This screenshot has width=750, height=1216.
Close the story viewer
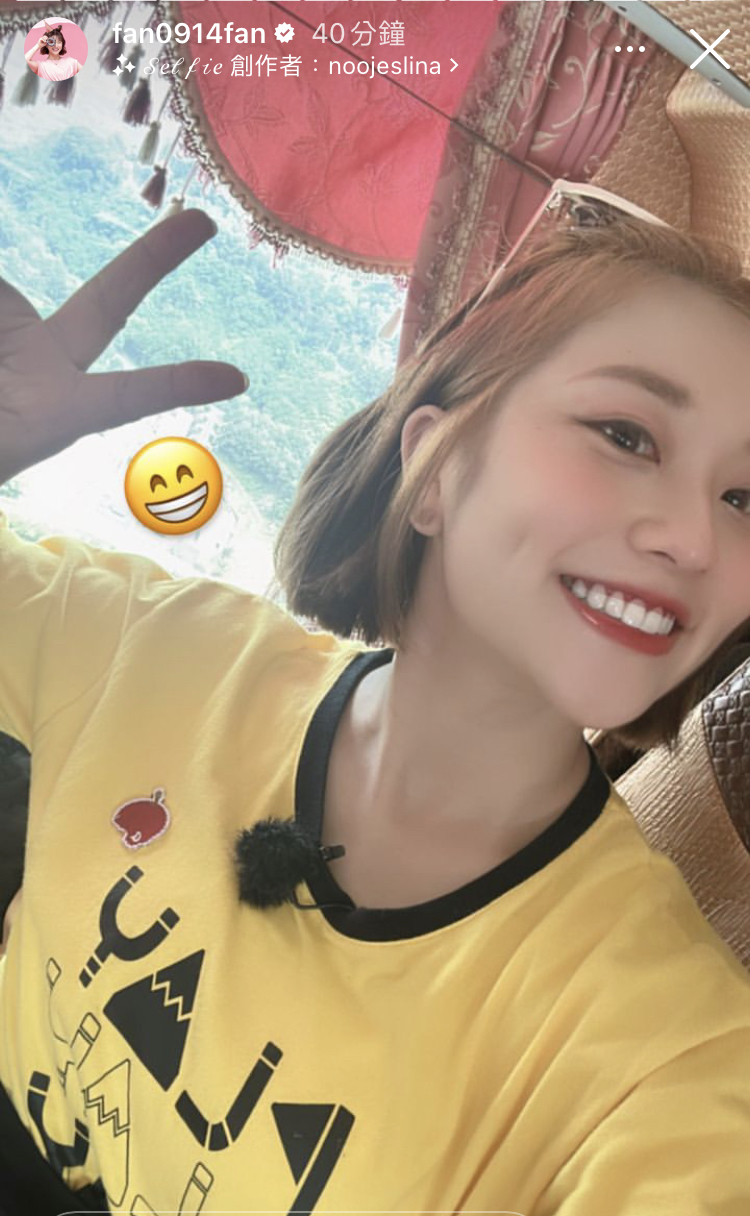[x=709, y=49]
